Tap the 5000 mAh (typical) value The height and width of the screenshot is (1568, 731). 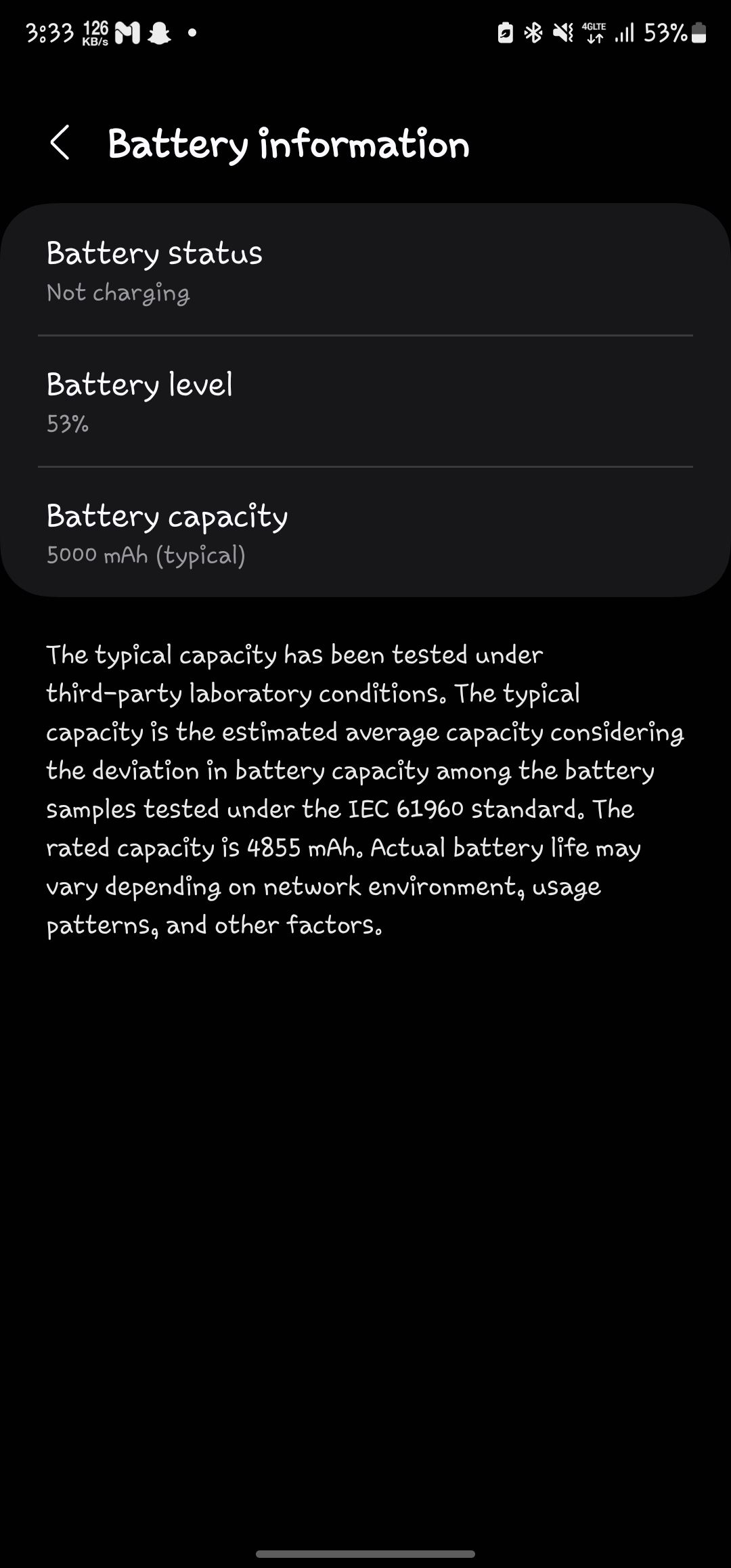147,554
